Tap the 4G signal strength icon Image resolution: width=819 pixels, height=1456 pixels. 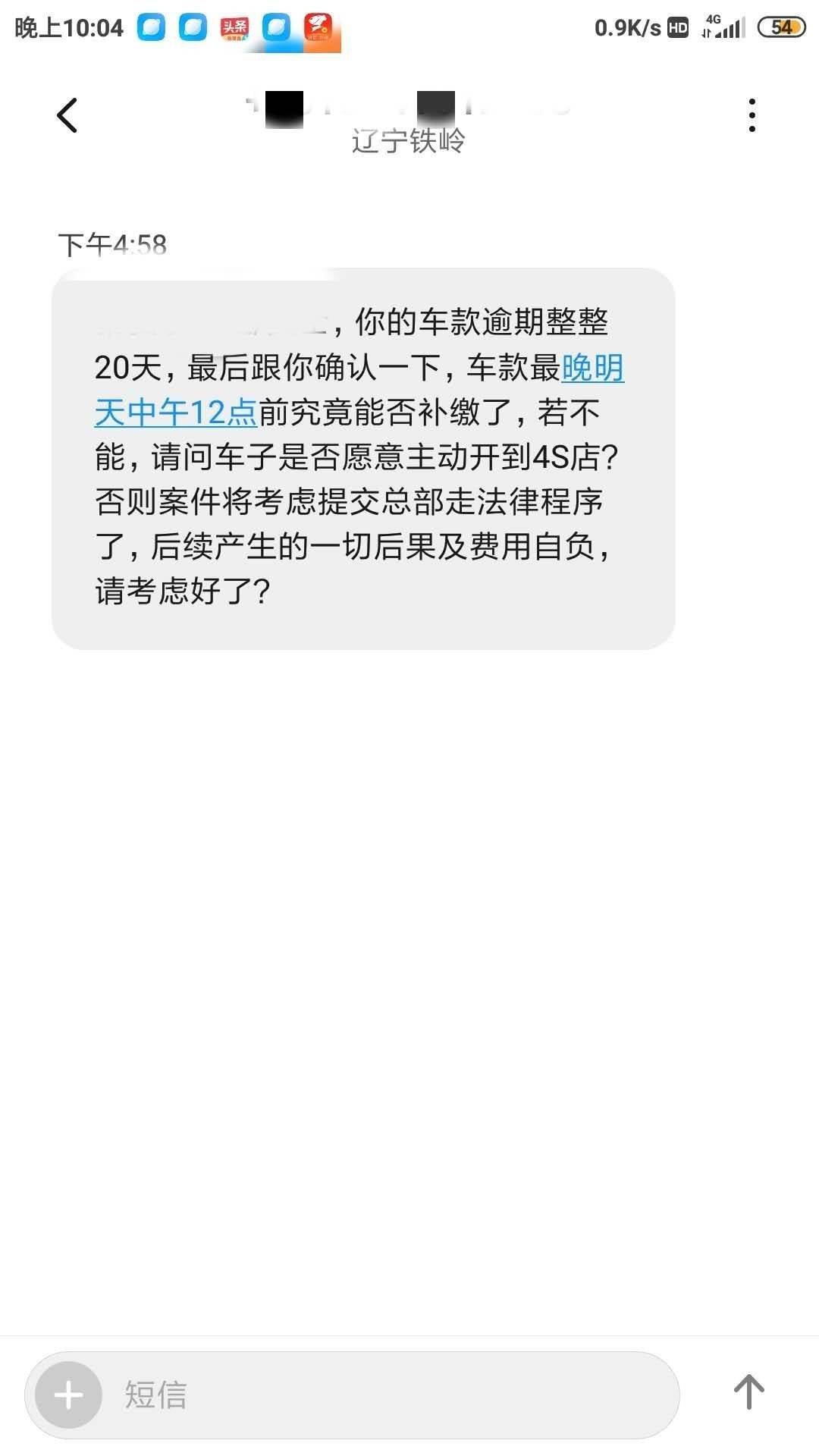pos(724,27)
